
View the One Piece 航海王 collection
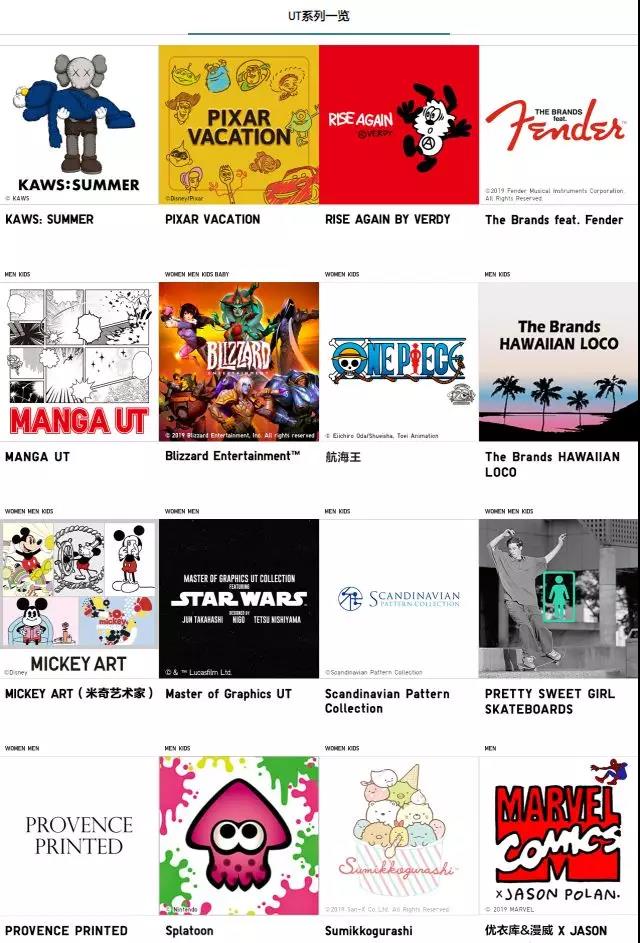[x=399, y=362]
